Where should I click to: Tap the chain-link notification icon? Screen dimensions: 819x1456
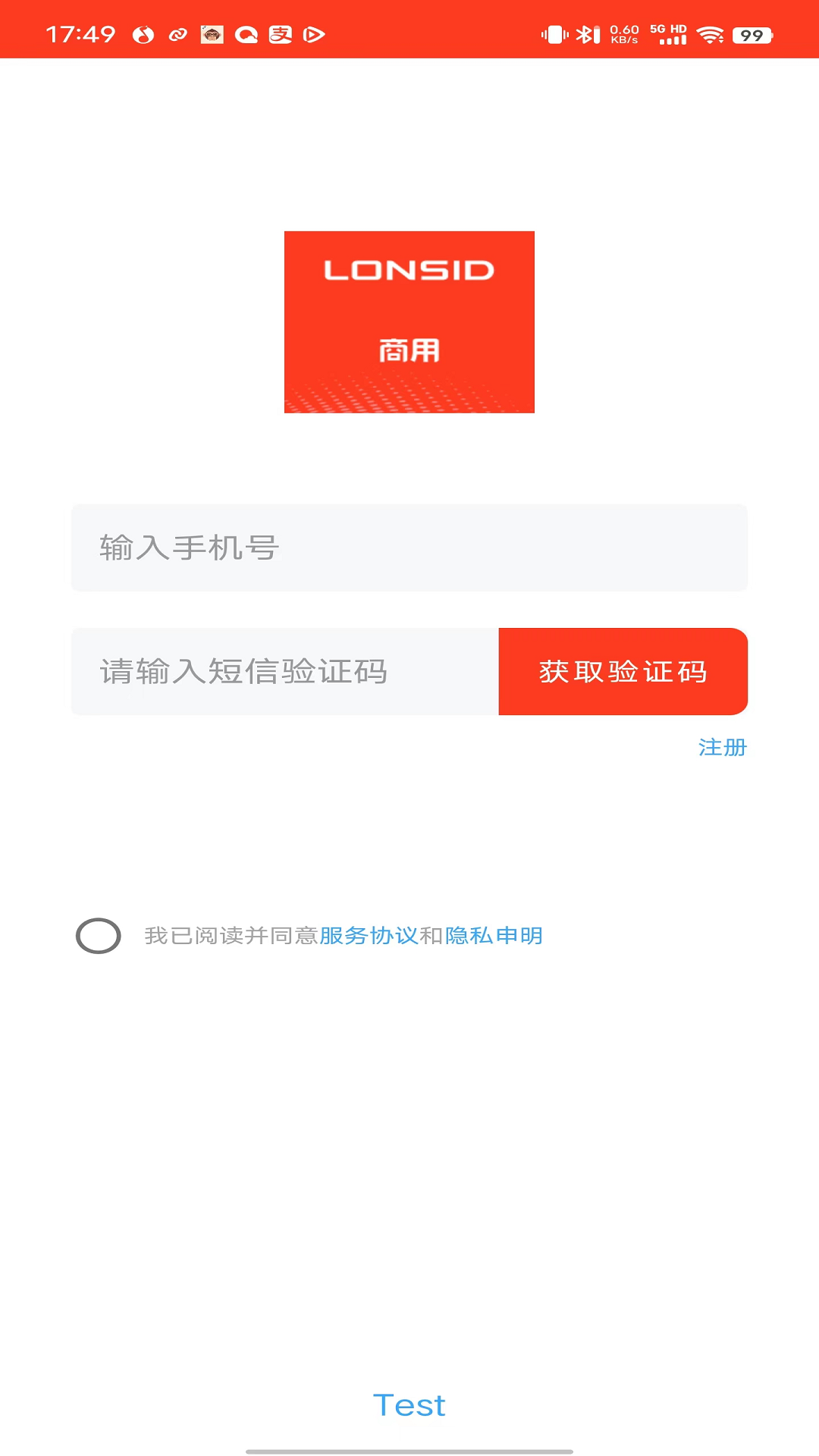click(x=177, y=34)
